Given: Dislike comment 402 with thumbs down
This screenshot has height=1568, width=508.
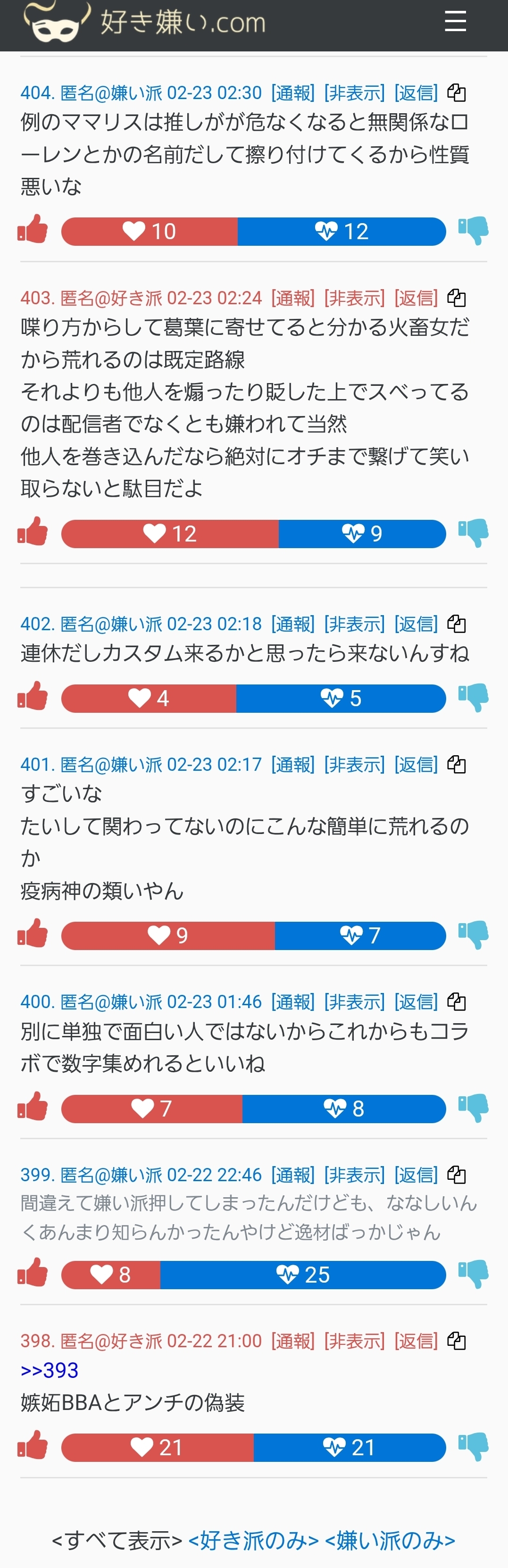Looking at the screenshot, I should click(473, 697).
